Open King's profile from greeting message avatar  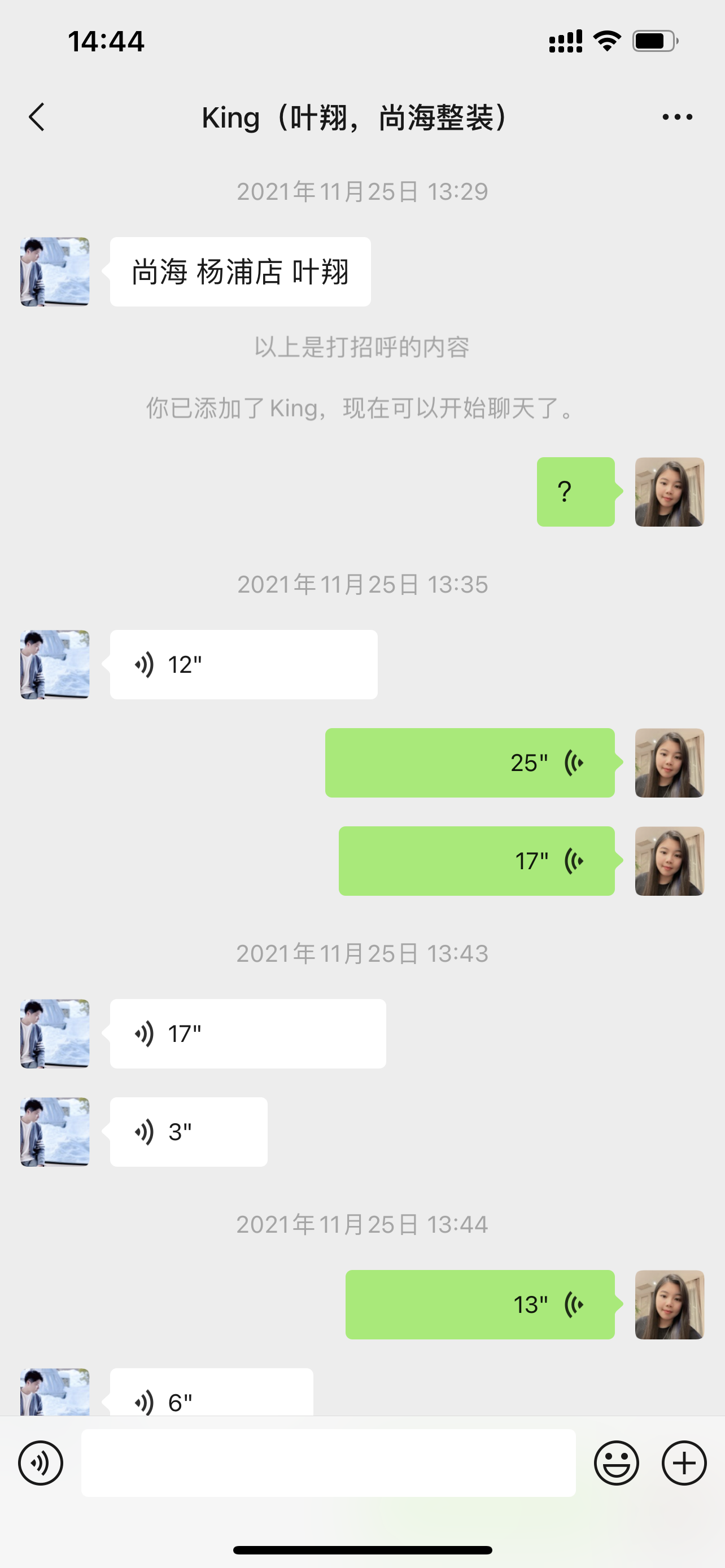click(x=55, y=271)
